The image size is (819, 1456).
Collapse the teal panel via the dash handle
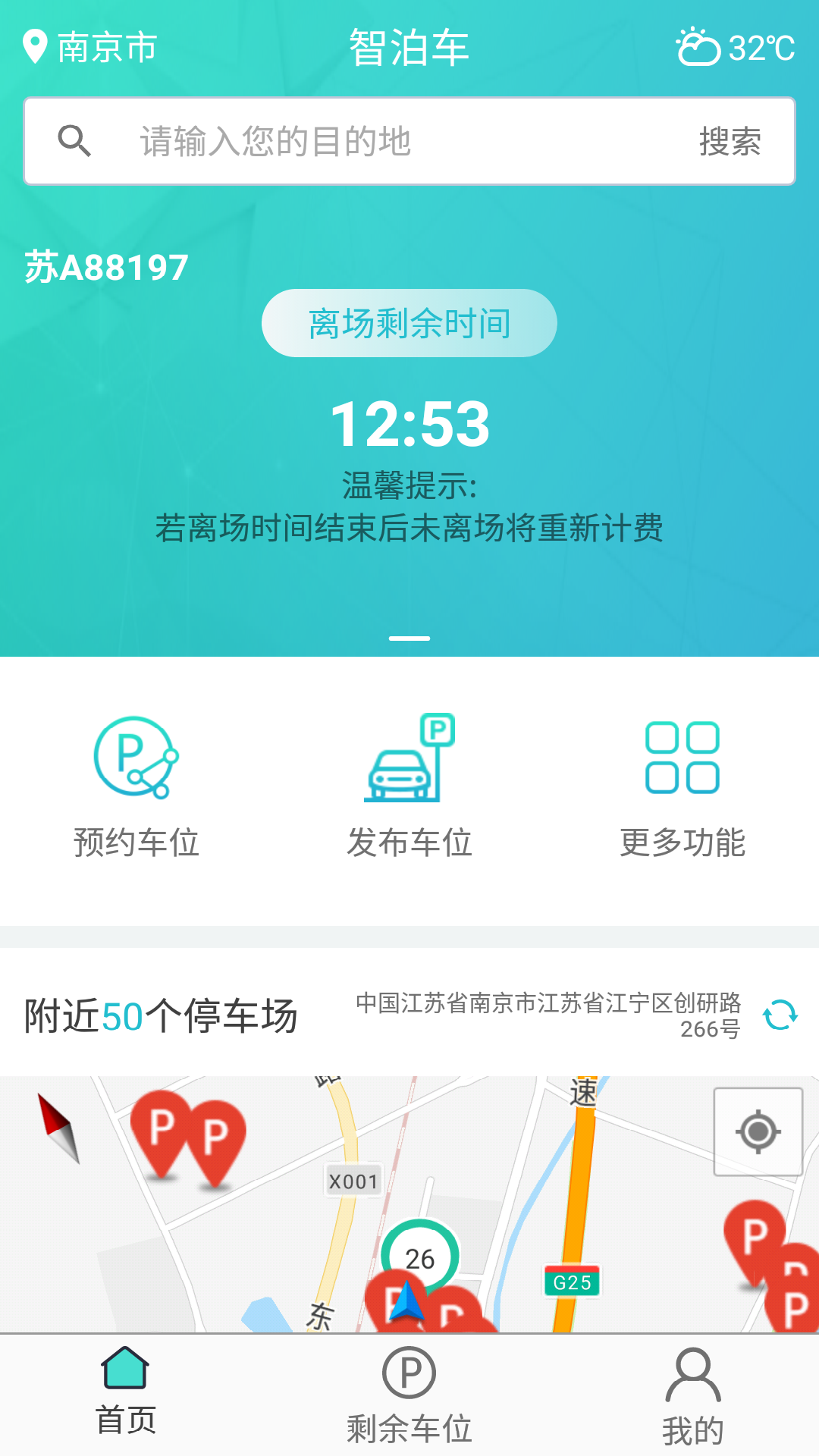tap(409, 639)
